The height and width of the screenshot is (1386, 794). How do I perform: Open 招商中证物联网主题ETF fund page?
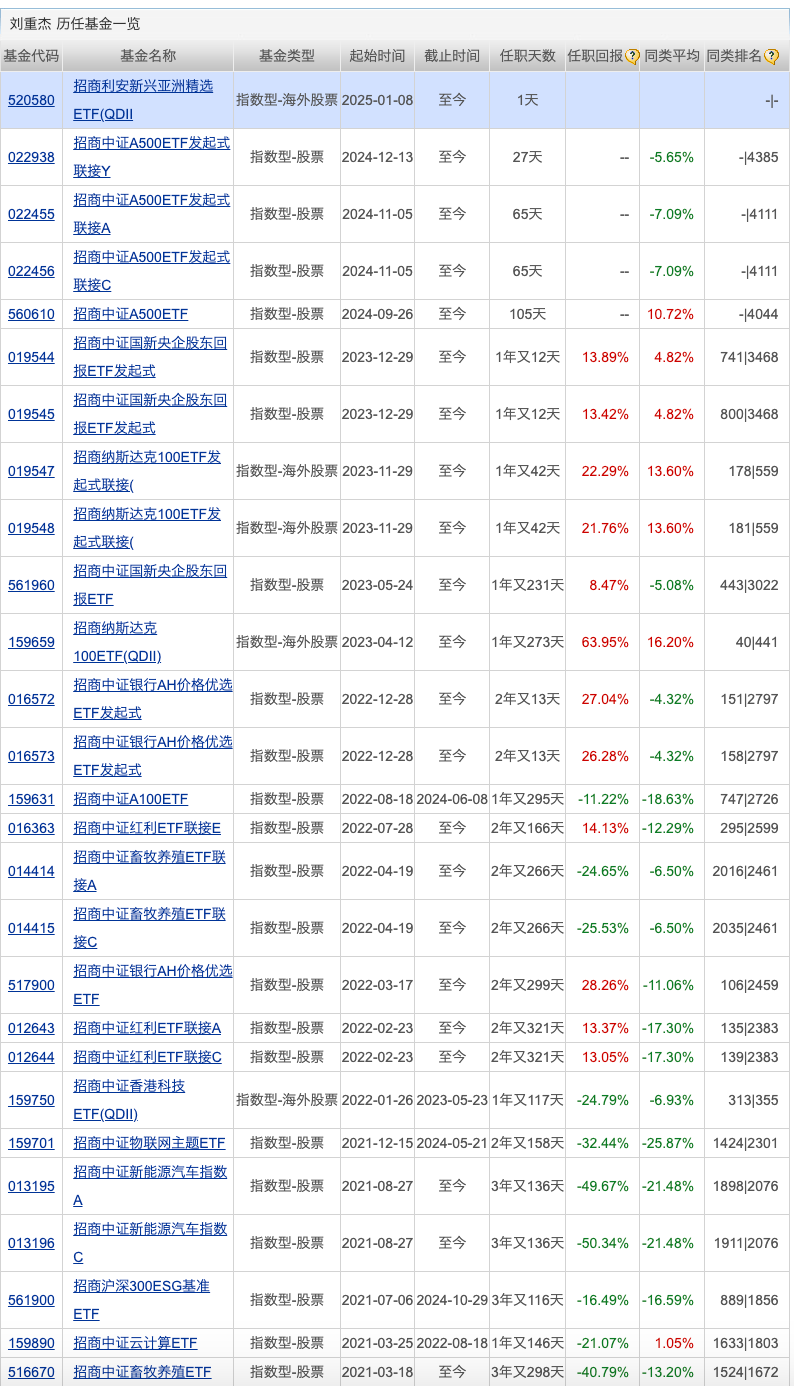click(x=149, y=1143)
